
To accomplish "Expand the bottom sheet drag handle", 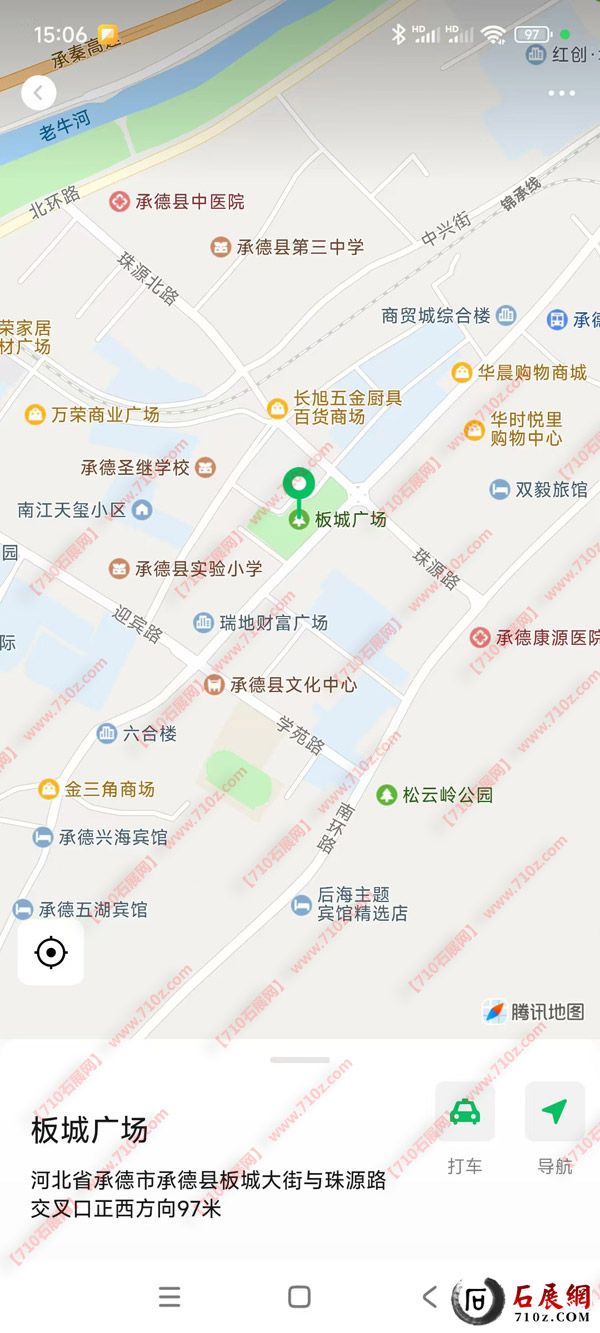I will (x=299, y=1060).
